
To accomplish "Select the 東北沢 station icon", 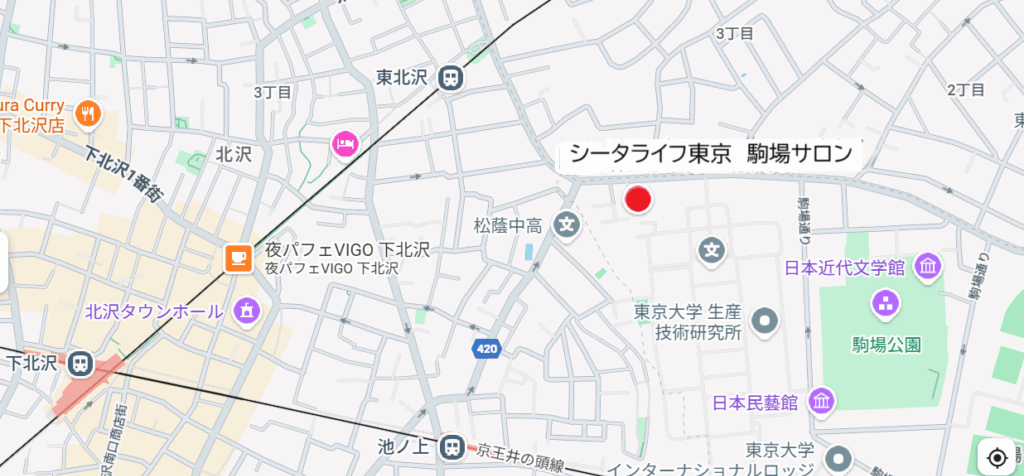I will tap(451, 77).
